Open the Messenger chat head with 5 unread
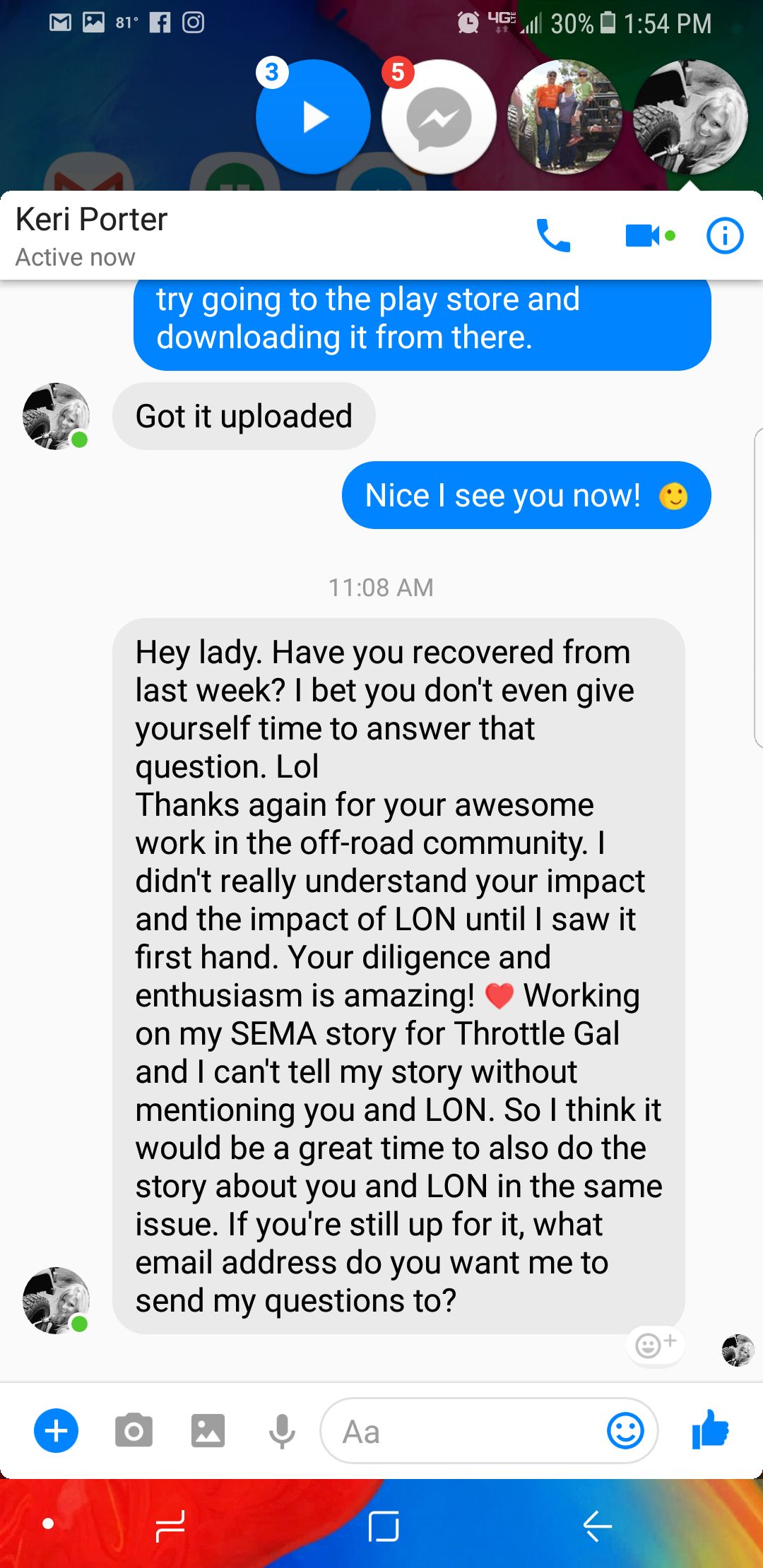The image size is (763, 1568). pyautogui.click(x=439, y=117)
